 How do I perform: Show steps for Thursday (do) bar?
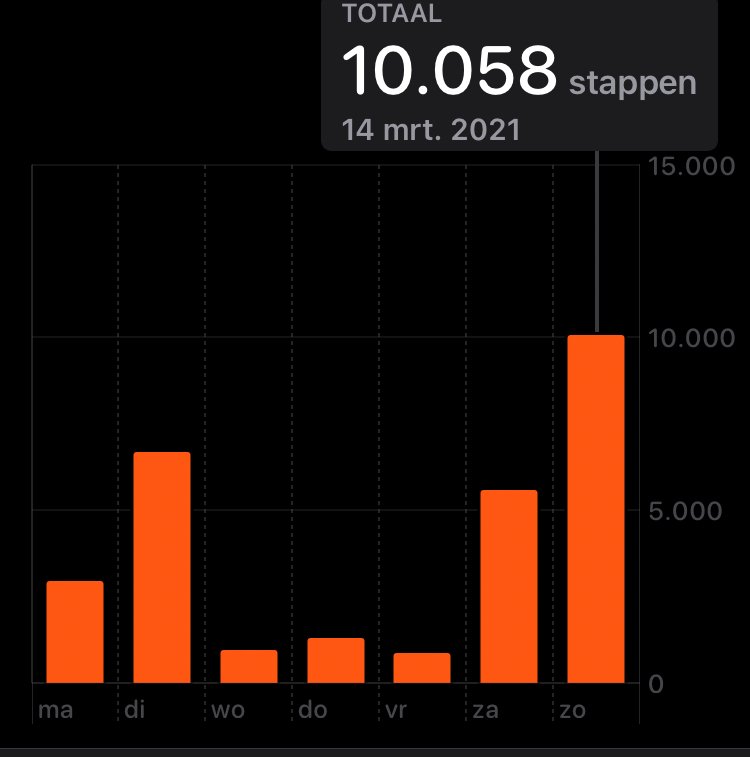(x=336, y=660)
